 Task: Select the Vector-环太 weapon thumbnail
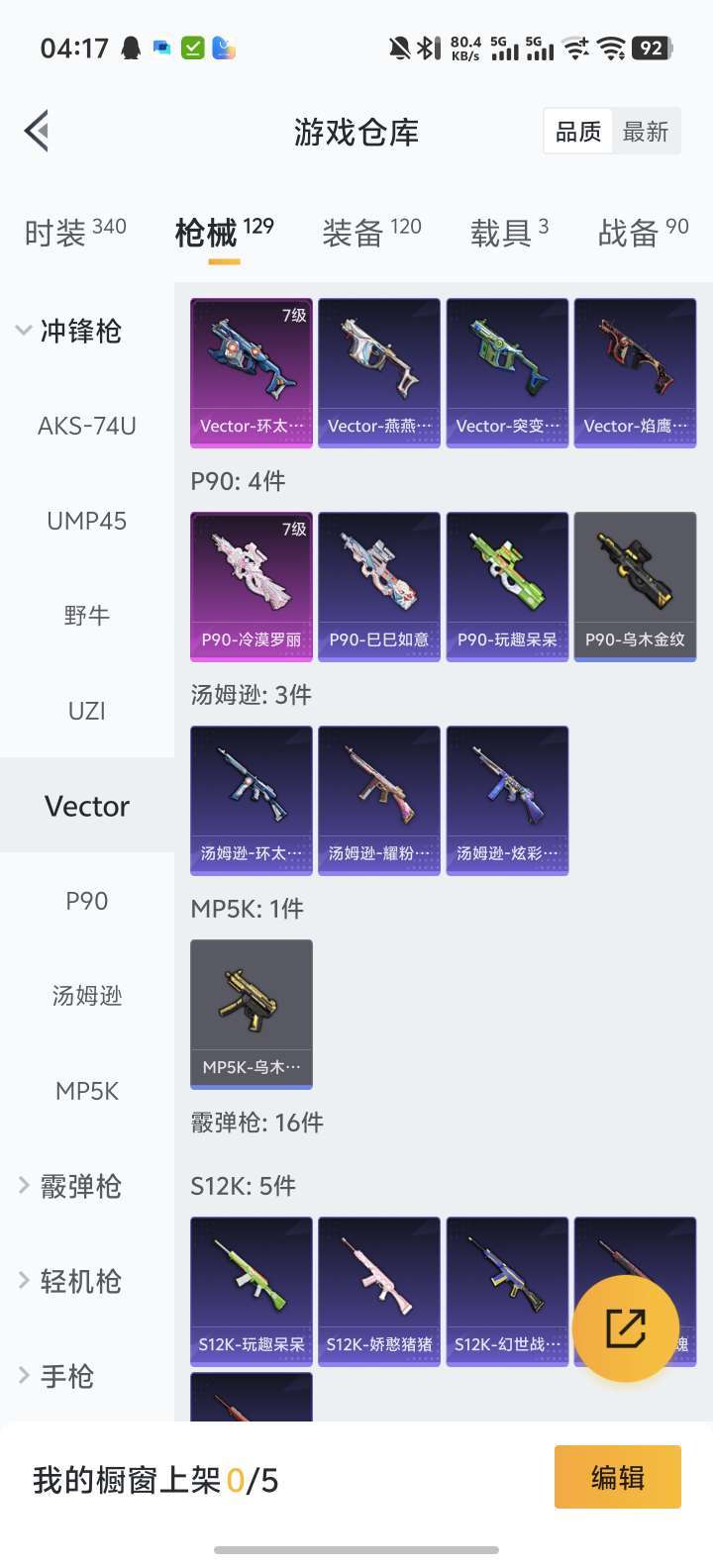[x=251, y=371]
